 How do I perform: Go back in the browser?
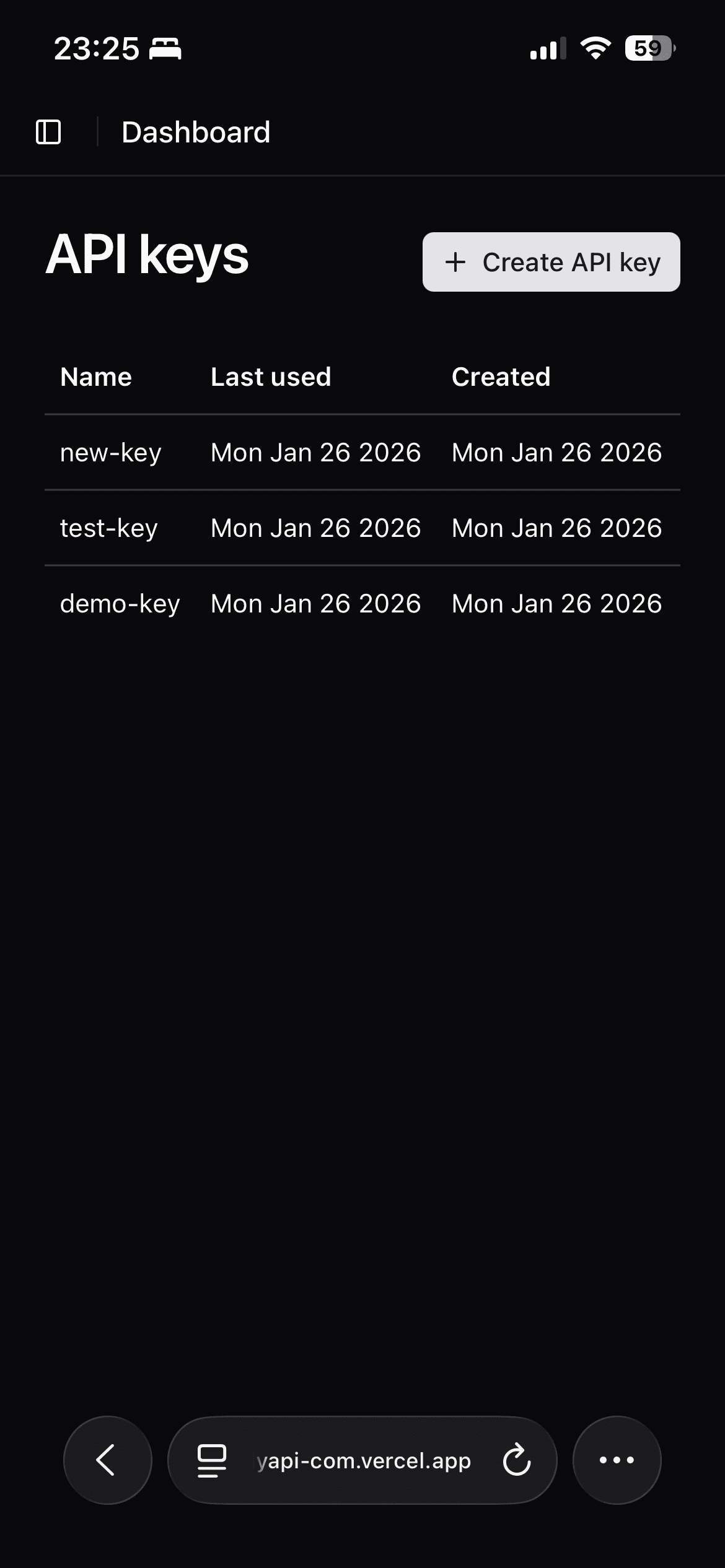(107, 1460)
